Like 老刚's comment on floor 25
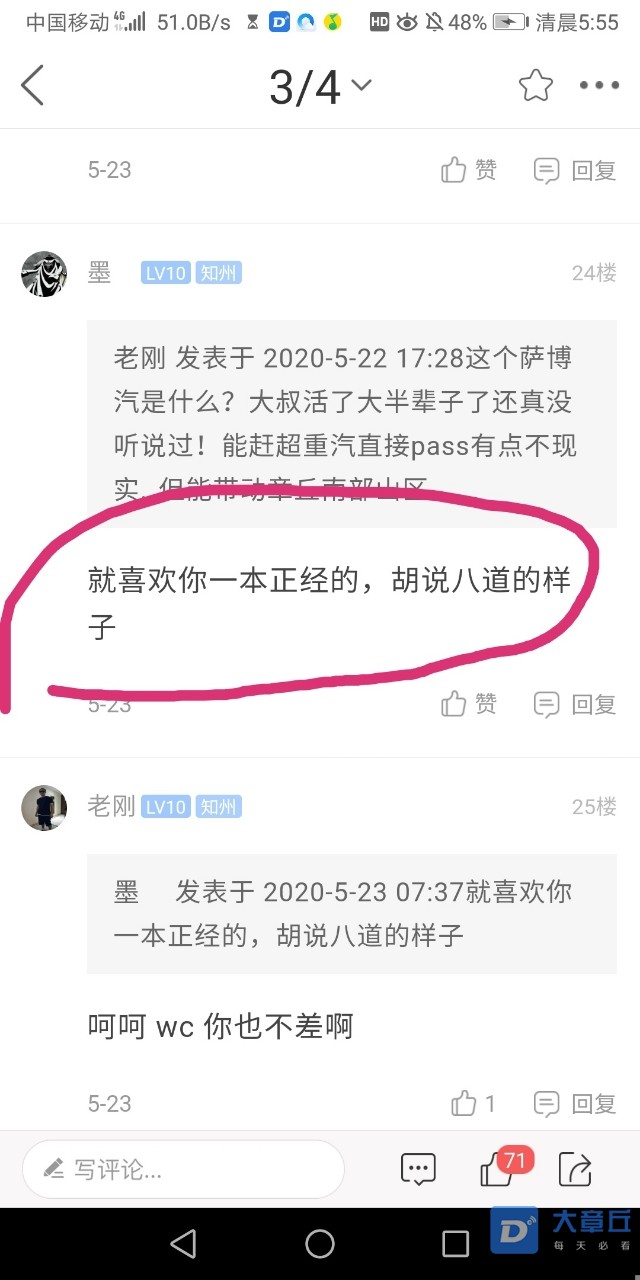This screenshot has width=640, height=1280. click(x=473, y=1103)
